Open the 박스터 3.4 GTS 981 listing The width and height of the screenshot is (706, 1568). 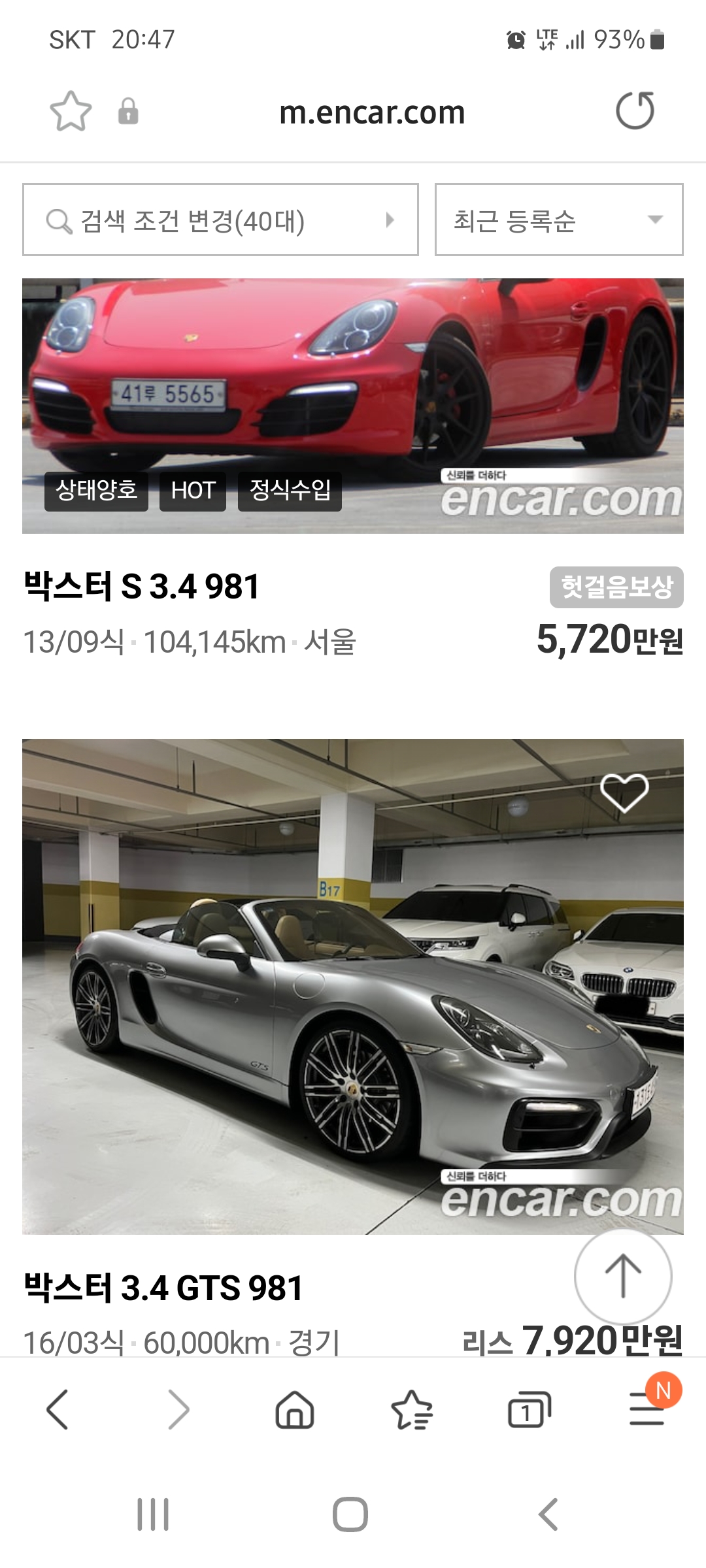click(x=163, y=1288)
